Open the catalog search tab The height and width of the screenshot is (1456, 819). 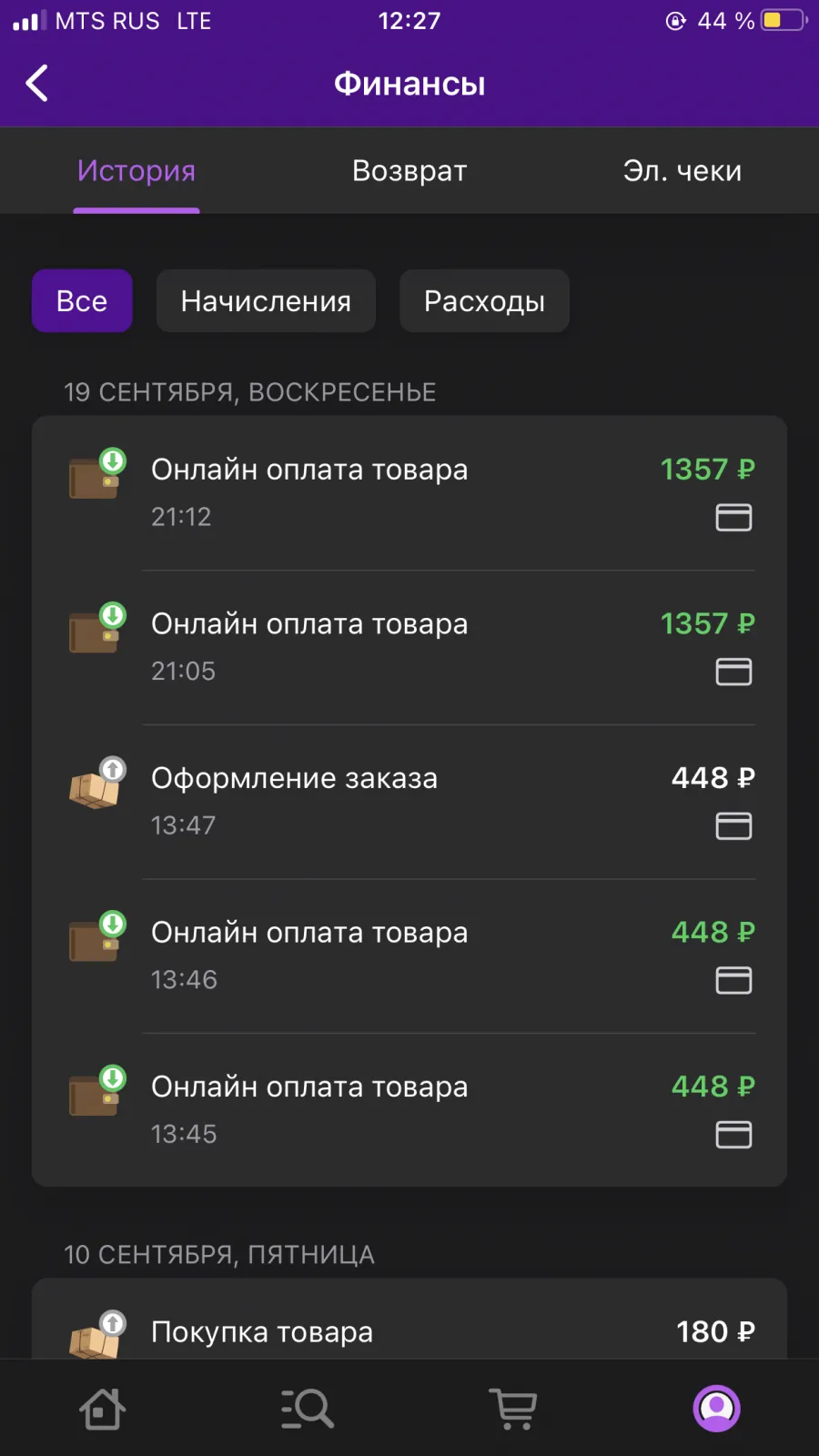click(308, 1409)
